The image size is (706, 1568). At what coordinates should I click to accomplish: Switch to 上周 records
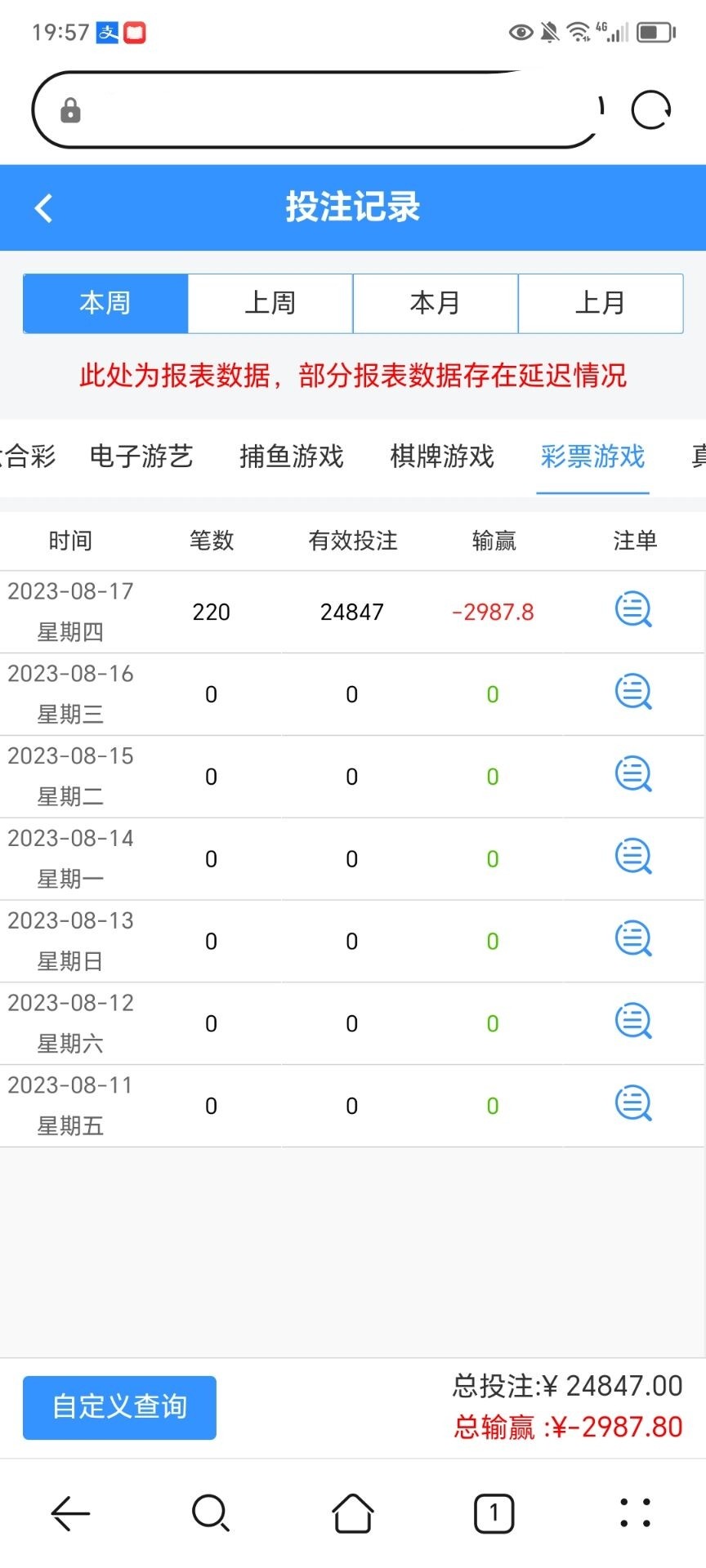coord(270,303)
